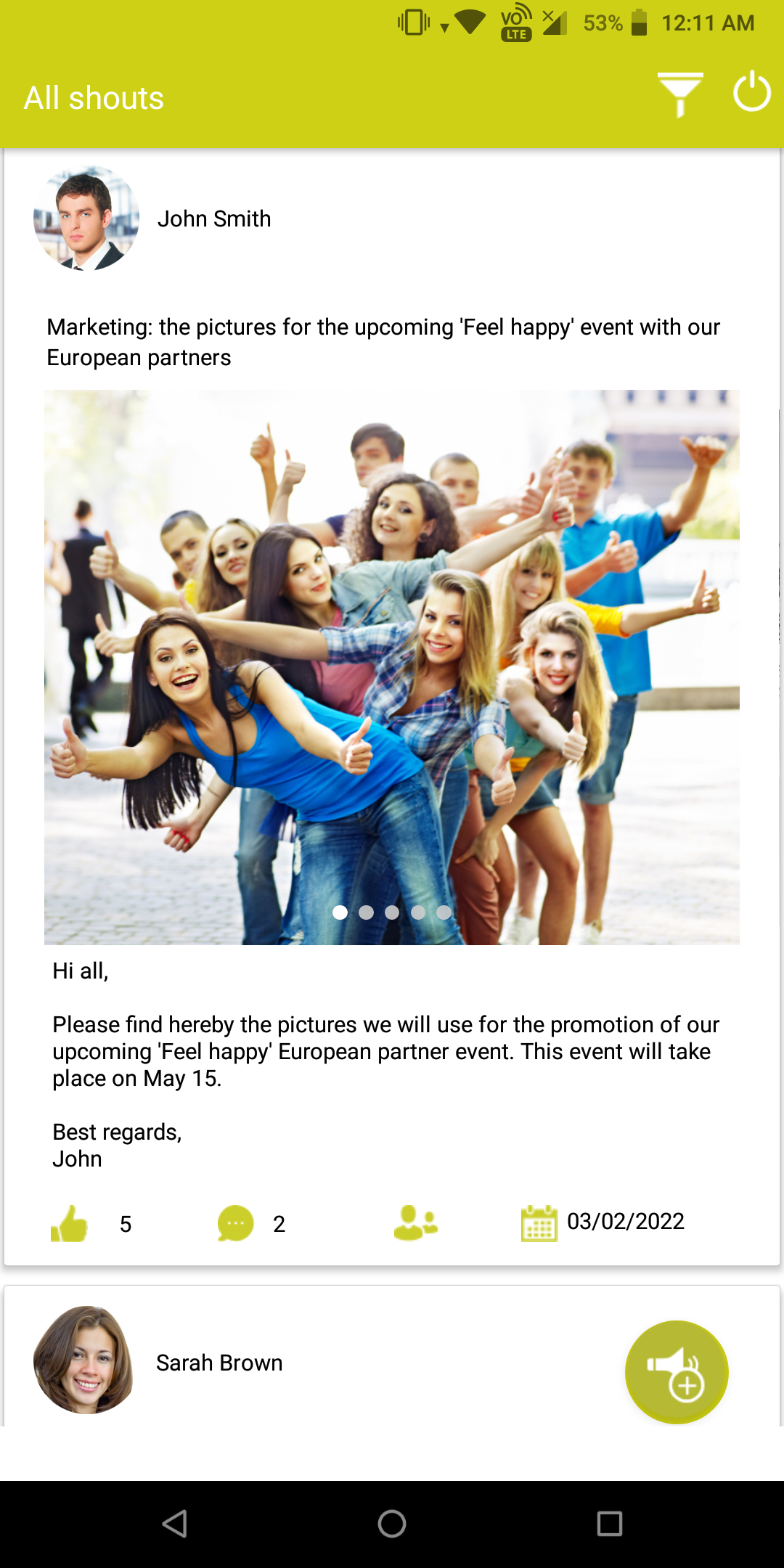Open comments on John Smith's shout
Viewport: 784px width, 1568px height.
coord(236,1224)
